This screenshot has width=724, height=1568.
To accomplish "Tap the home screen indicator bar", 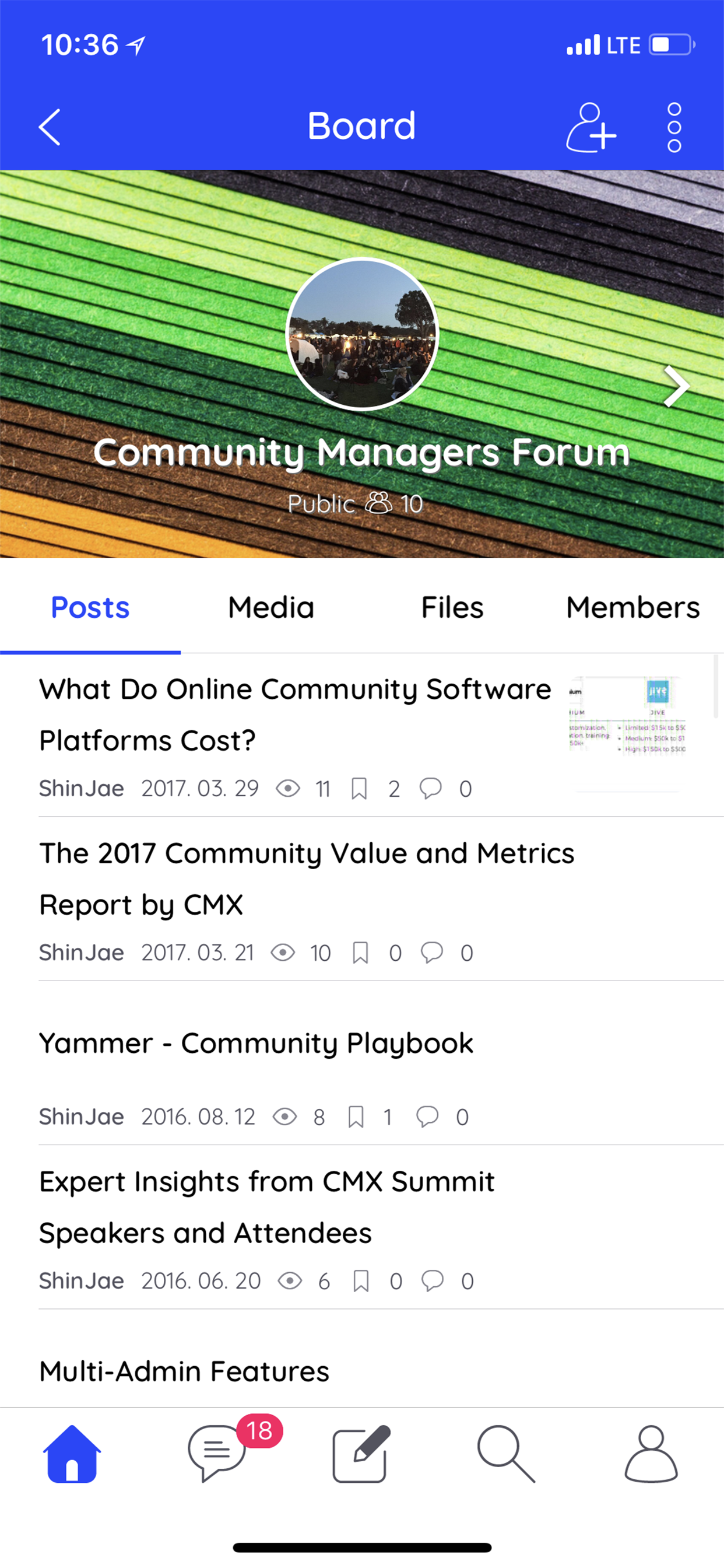I will (x=362, y=1546).
